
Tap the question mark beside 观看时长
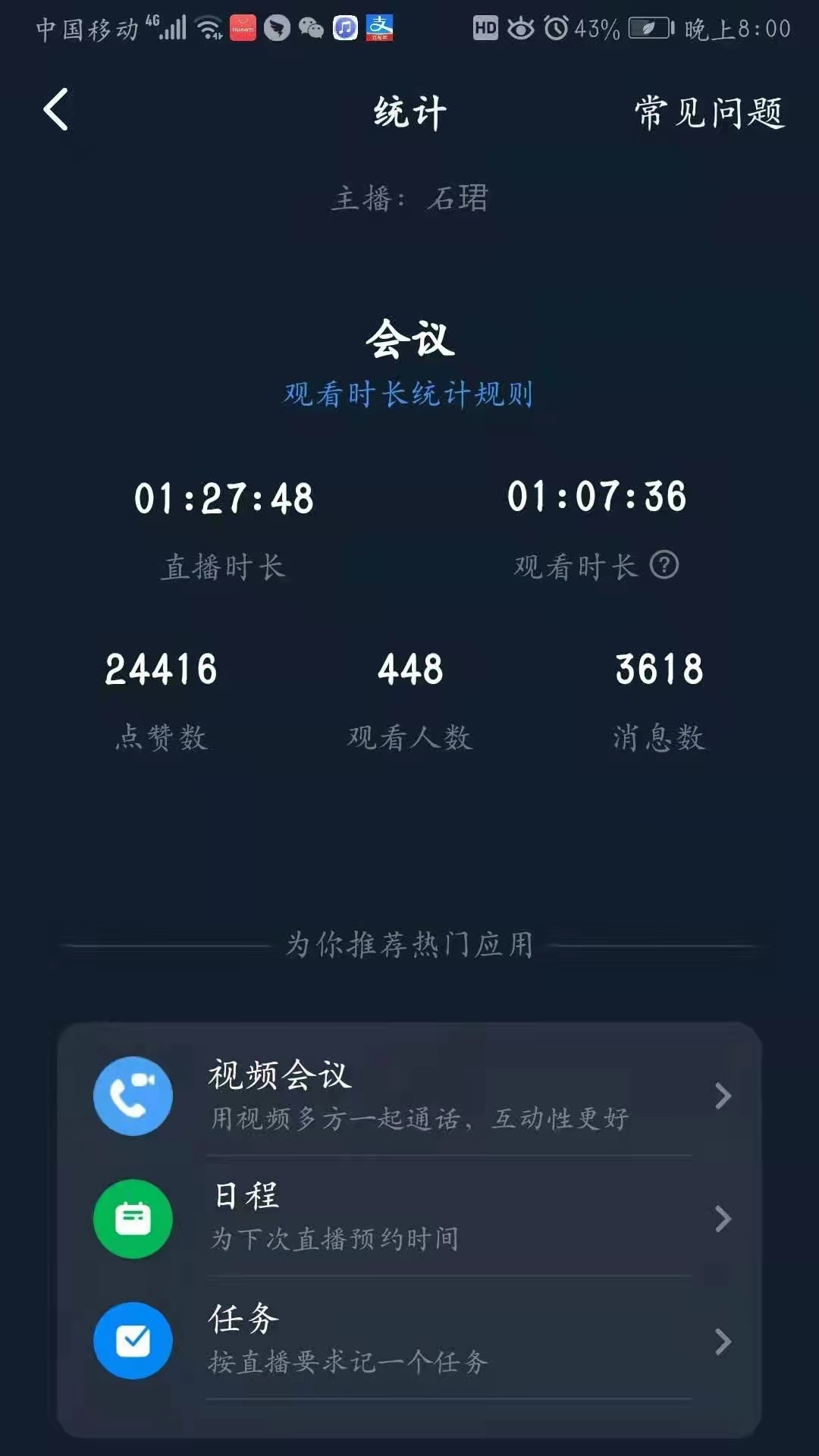664,565
